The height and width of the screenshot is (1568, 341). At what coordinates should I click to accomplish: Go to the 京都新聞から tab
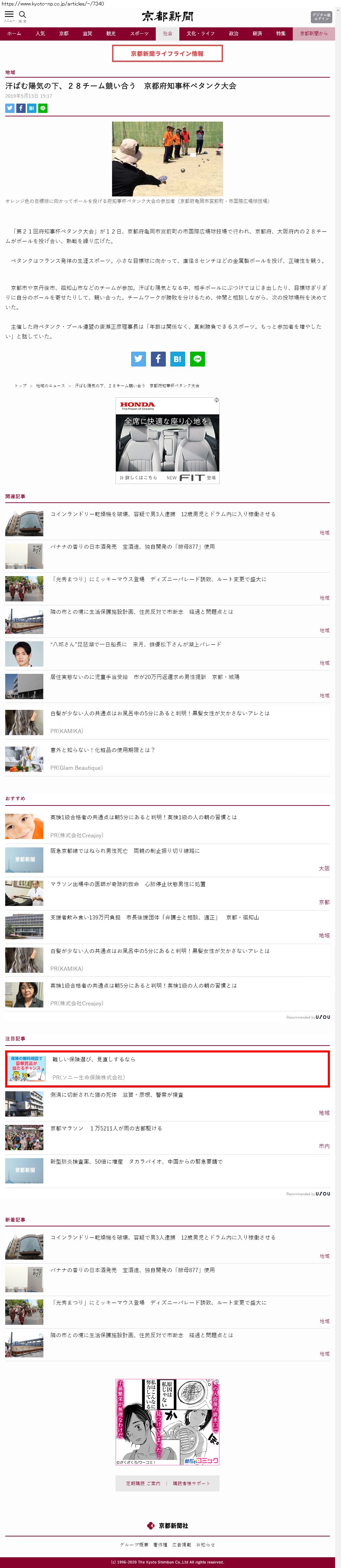(x=313, y=34)
